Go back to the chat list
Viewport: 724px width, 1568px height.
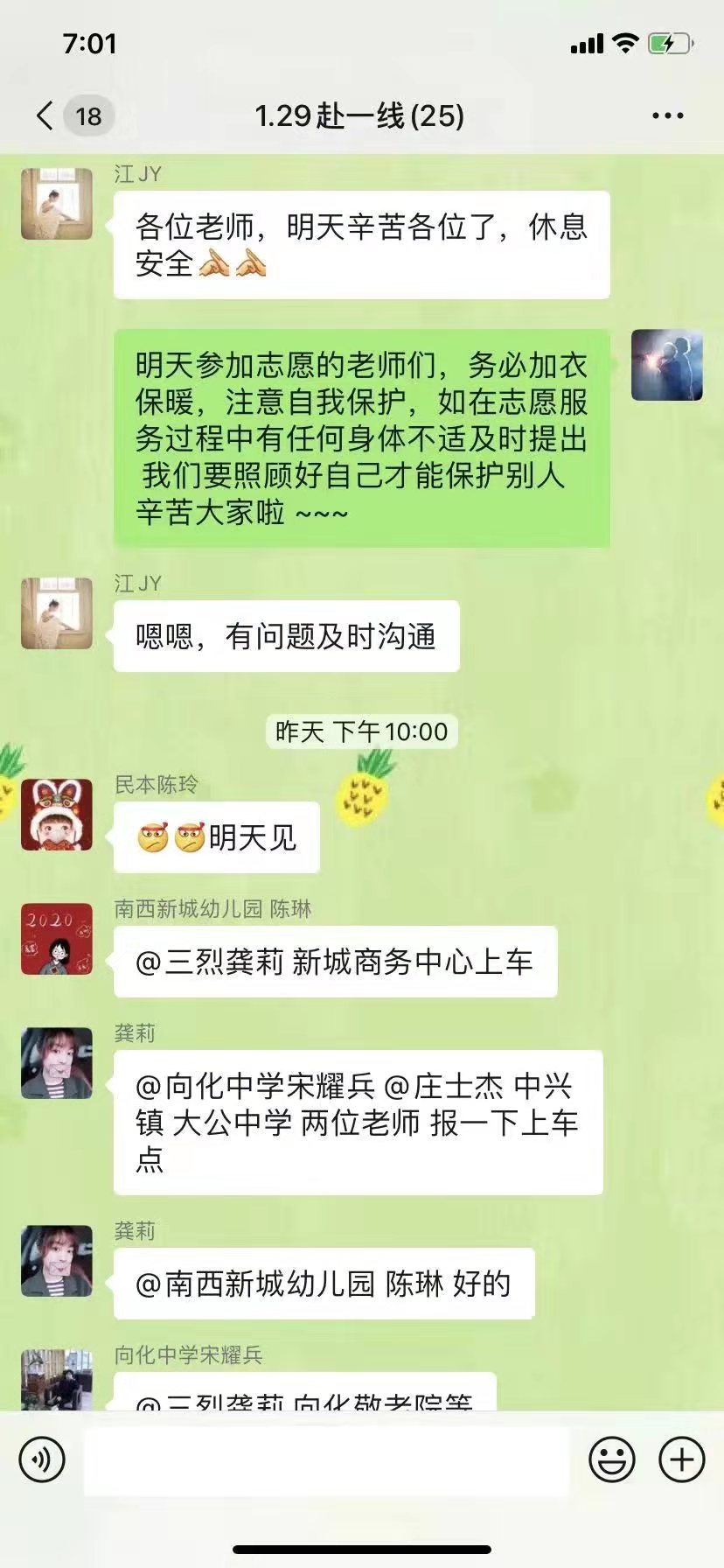[46, 115]
